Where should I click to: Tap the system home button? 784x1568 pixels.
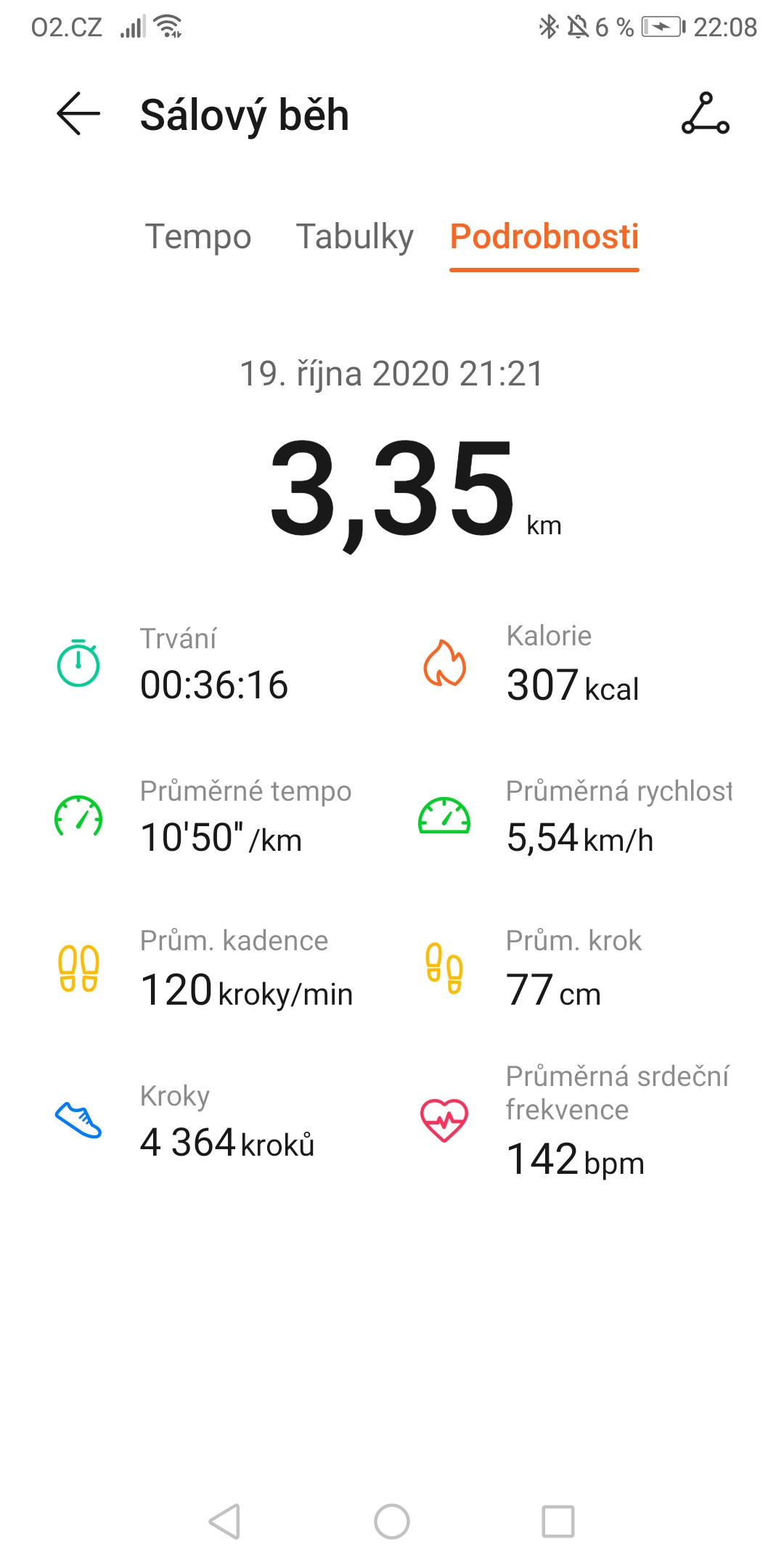392,1521
